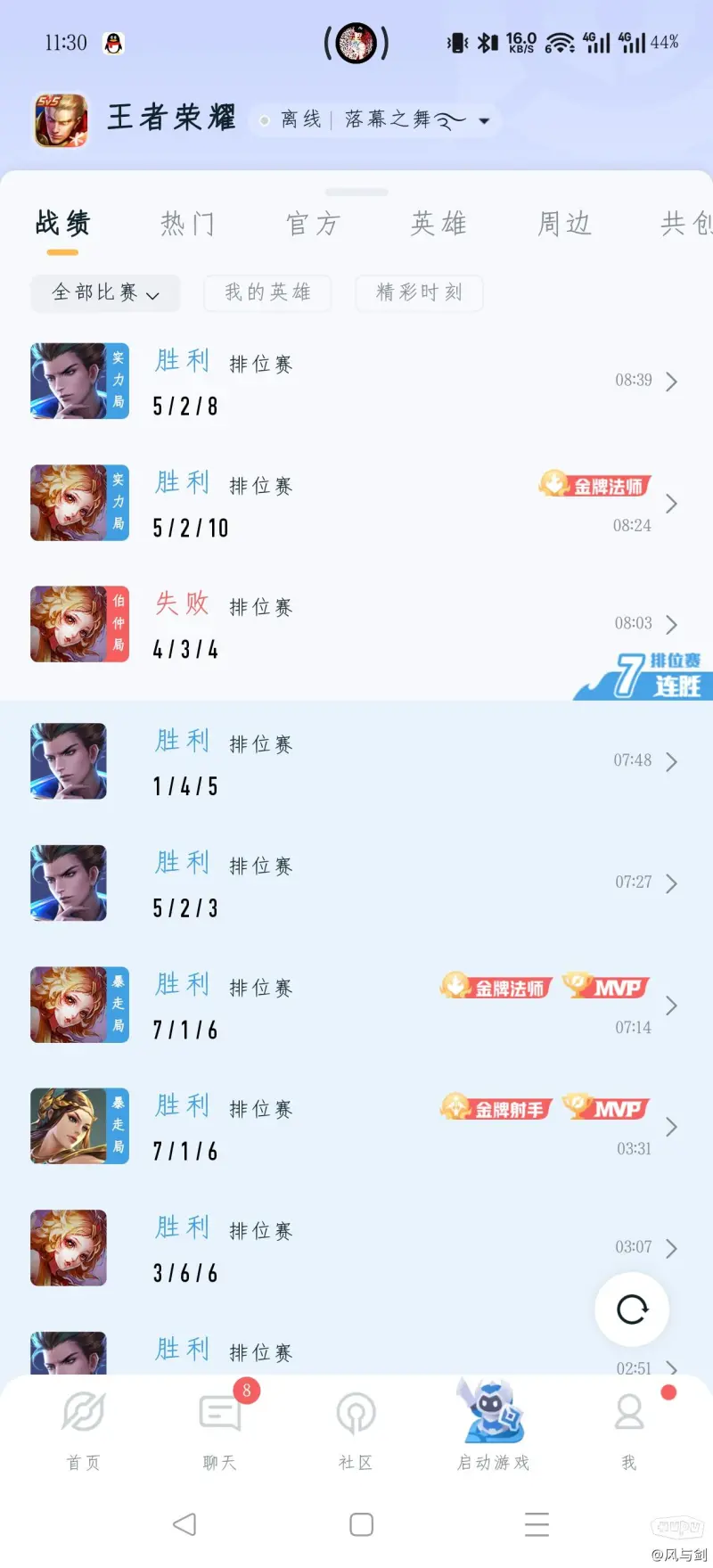
Task: Switch to the 官方 tab
Action: pyautogui.click(x=313, y=224)
